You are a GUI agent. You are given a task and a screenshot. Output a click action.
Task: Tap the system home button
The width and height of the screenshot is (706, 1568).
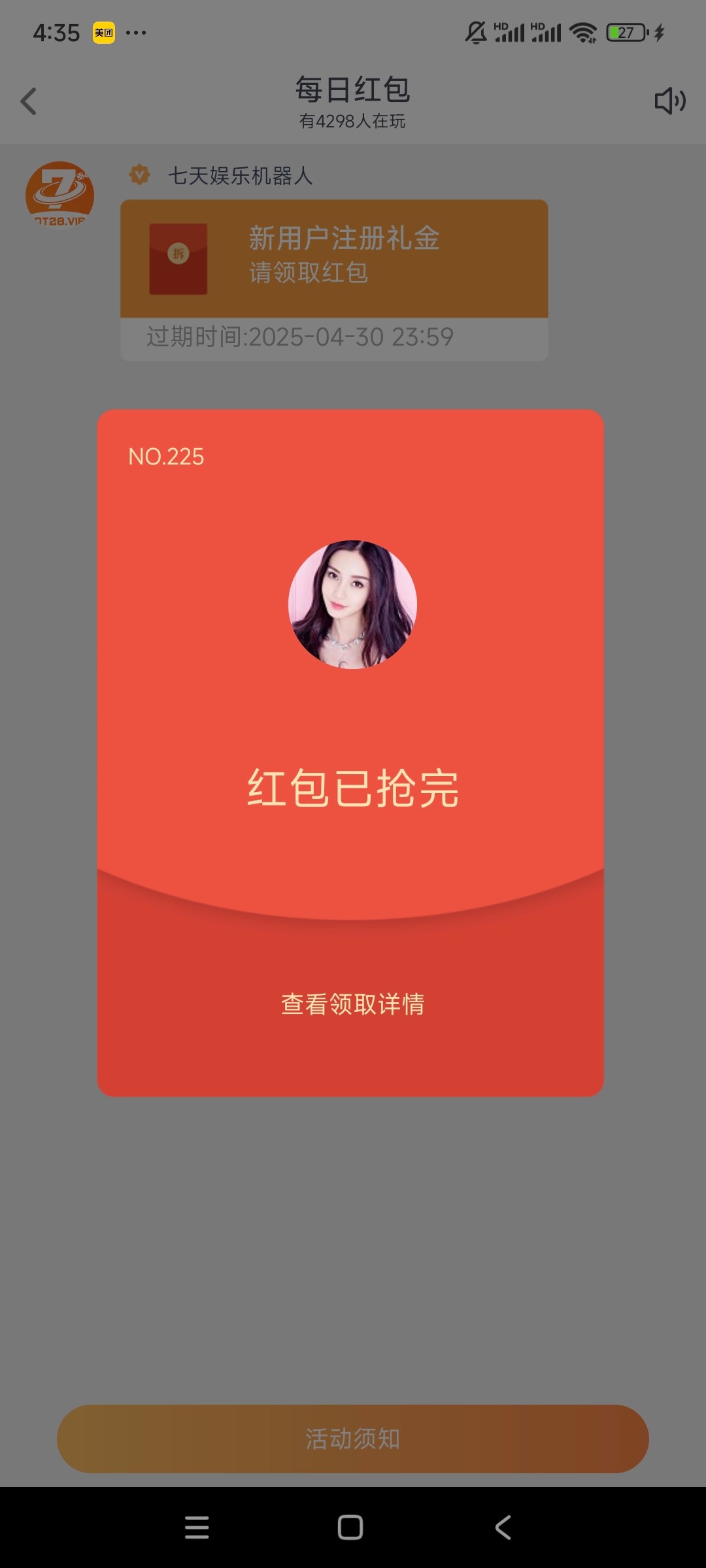pyautogui.click(x=350, y=1527)
